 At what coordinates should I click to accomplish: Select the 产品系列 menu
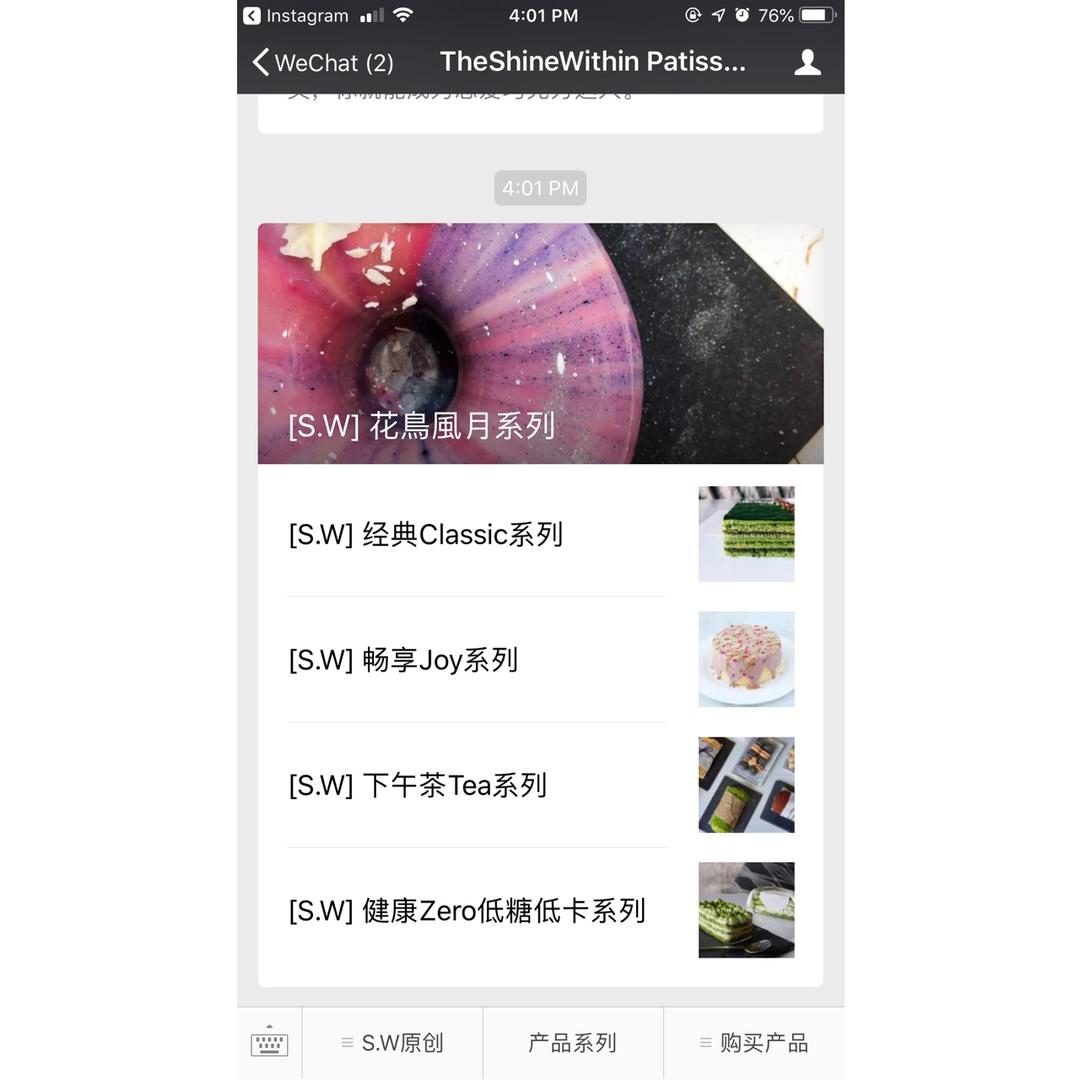click(572, 1043)
